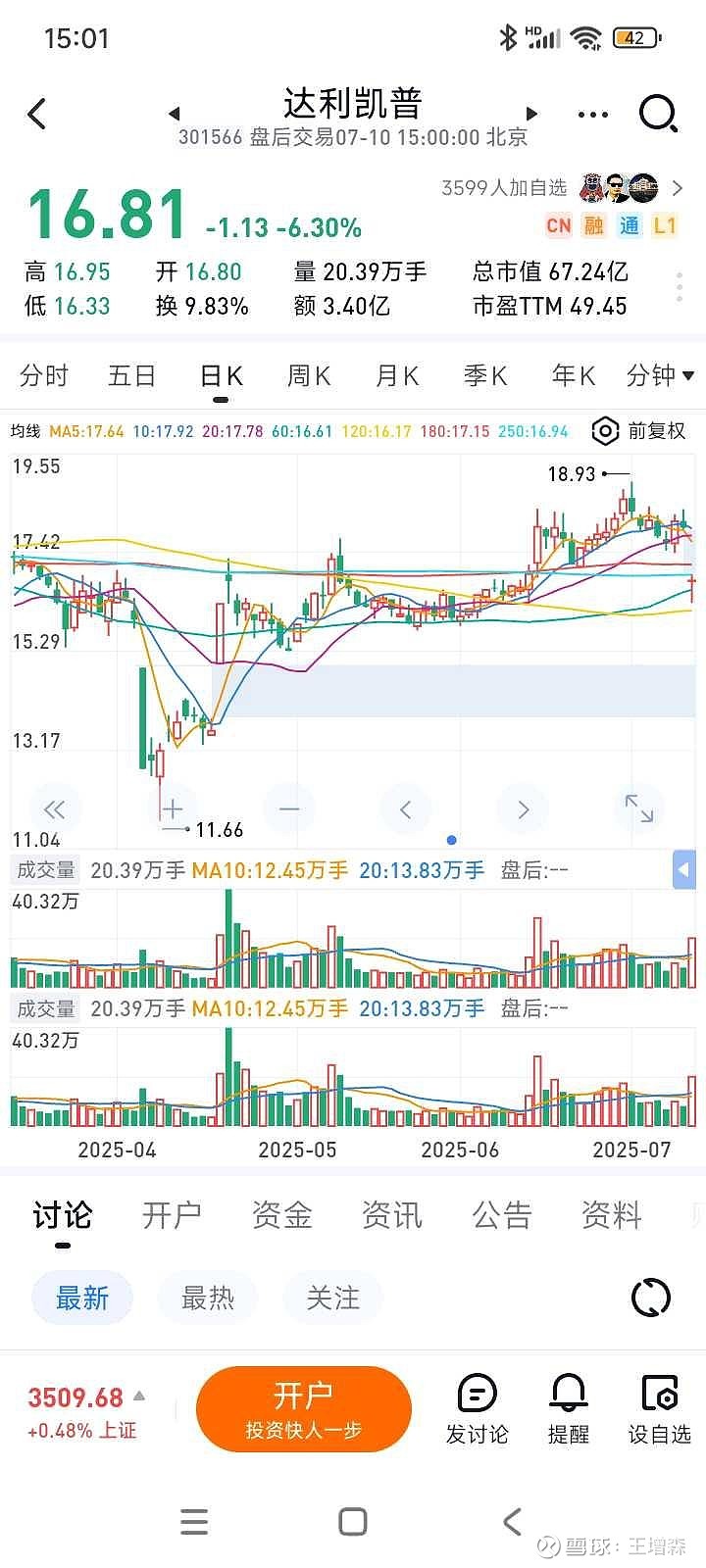Open the three-dot overflow menu
706x1568 pixels.
point(592,115)
